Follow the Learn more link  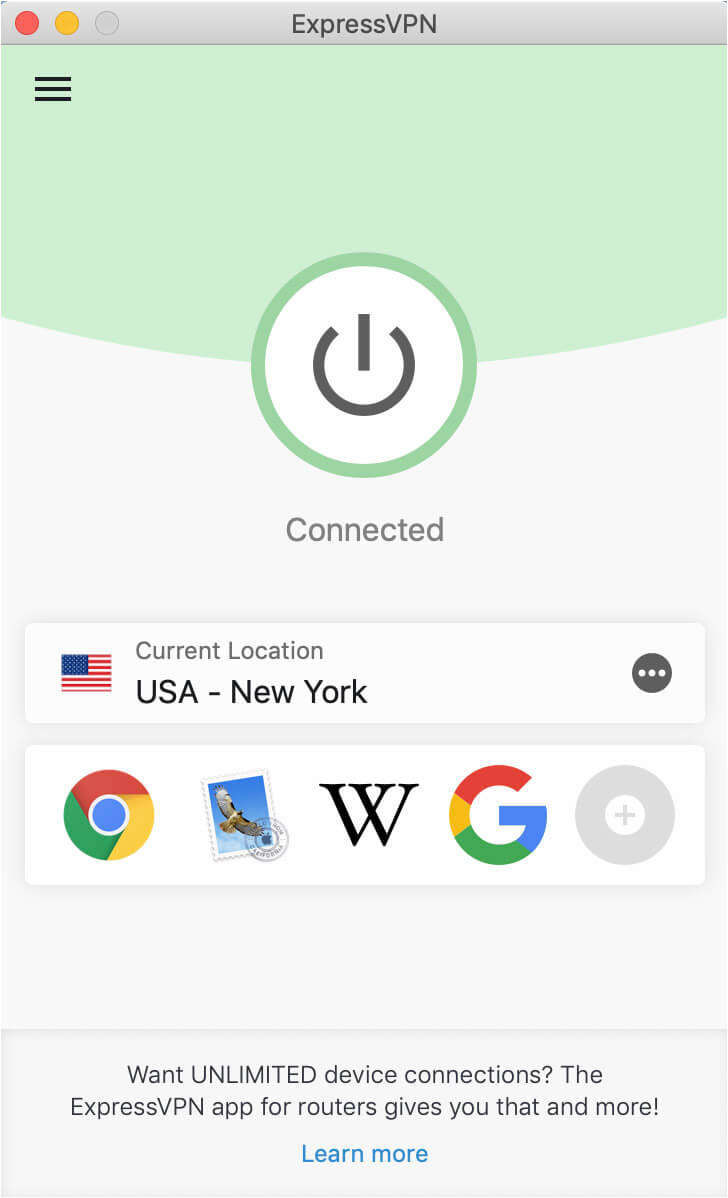(364, 1153)
